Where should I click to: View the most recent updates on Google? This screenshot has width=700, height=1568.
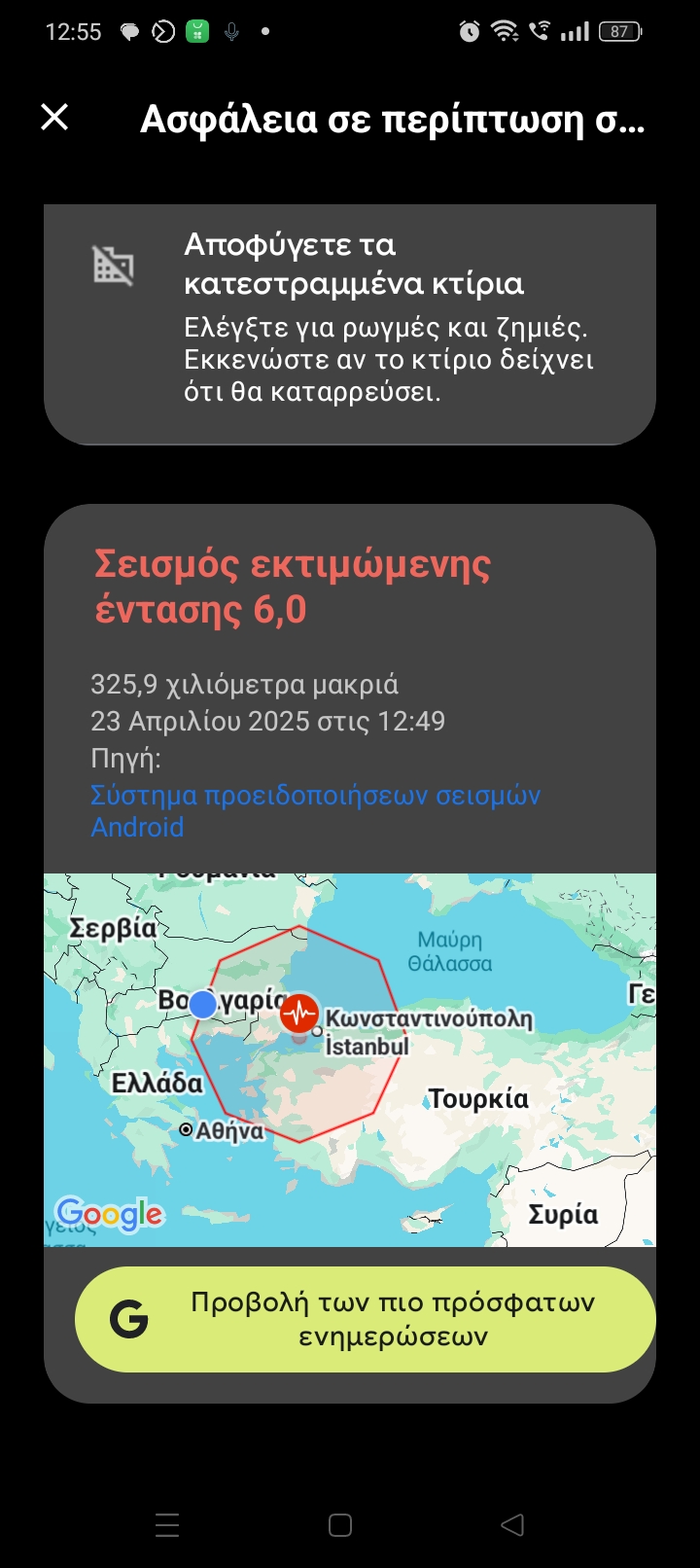[366, 1319]
